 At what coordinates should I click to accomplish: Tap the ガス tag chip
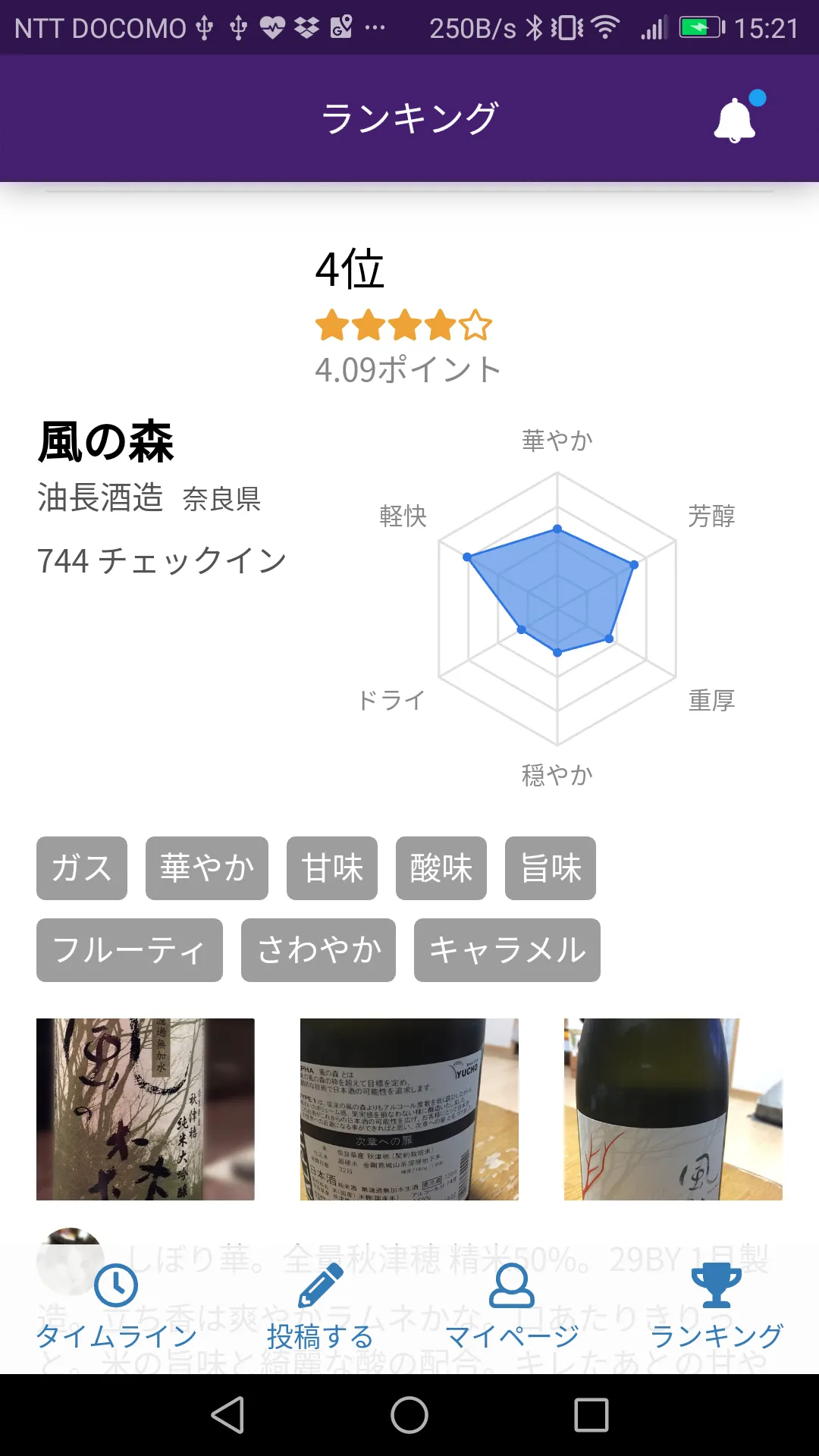coord(82,868)
